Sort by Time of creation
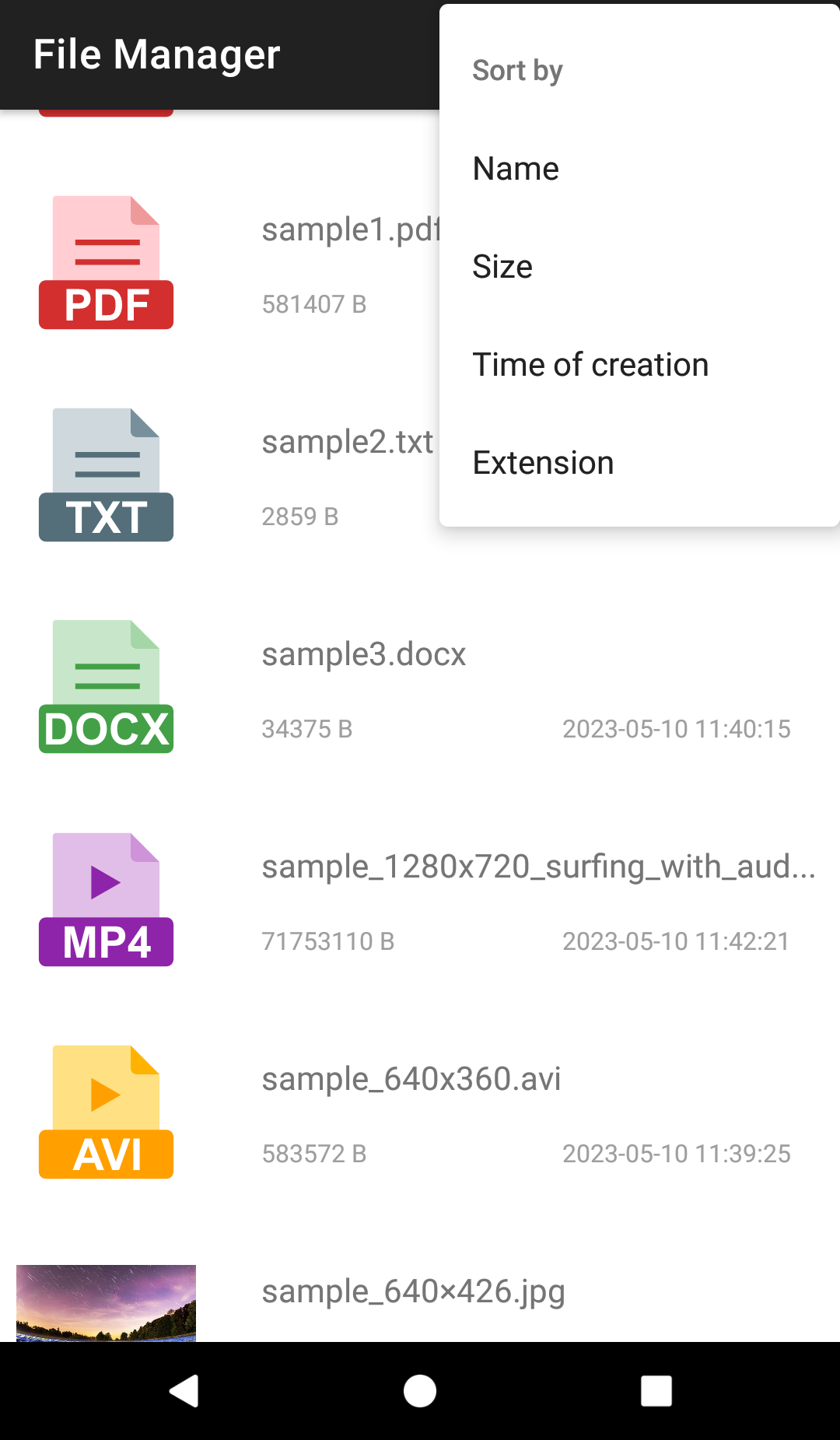Image resolution: width=840 pixels, height=1440 pixels. pos(590,365)
